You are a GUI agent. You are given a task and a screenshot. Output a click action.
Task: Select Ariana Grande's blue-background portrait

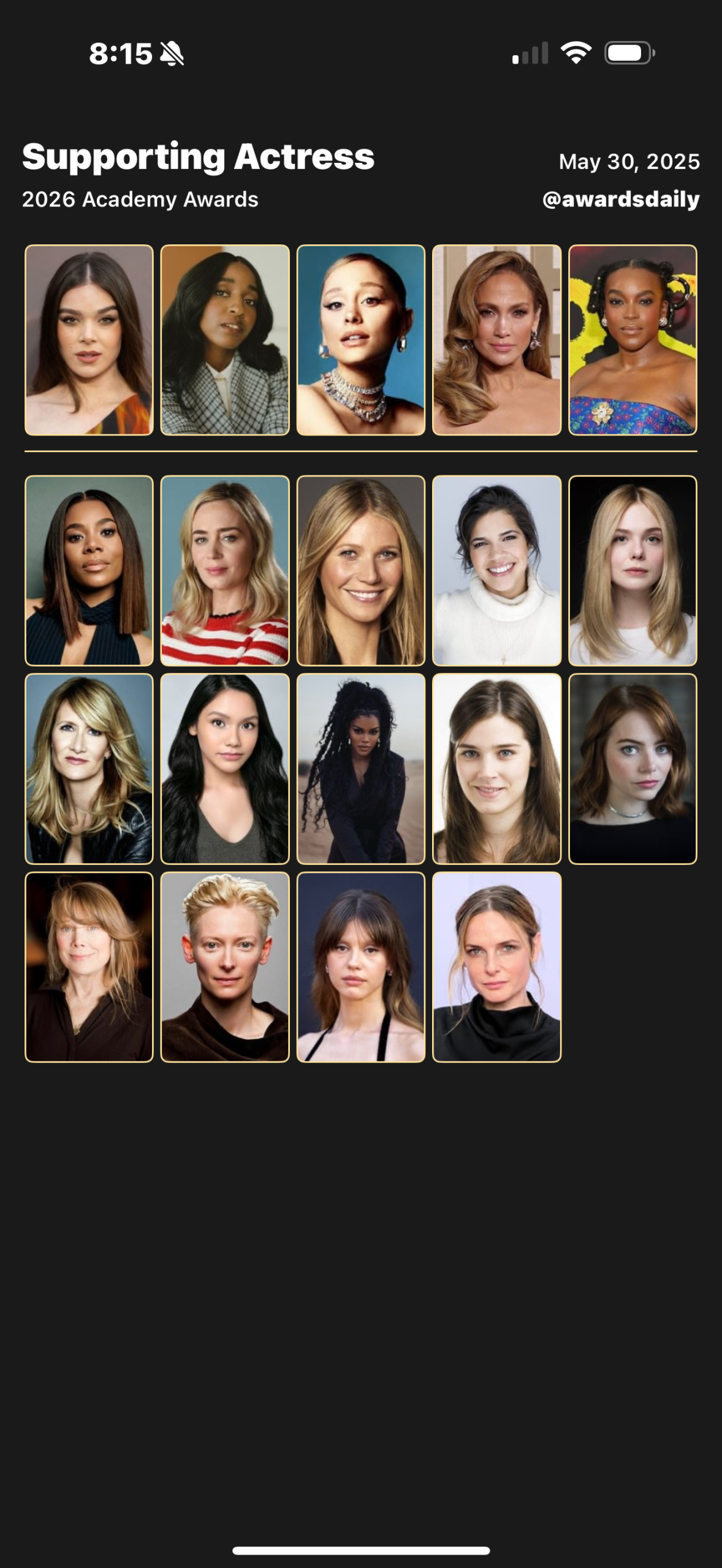click(360, 339)
